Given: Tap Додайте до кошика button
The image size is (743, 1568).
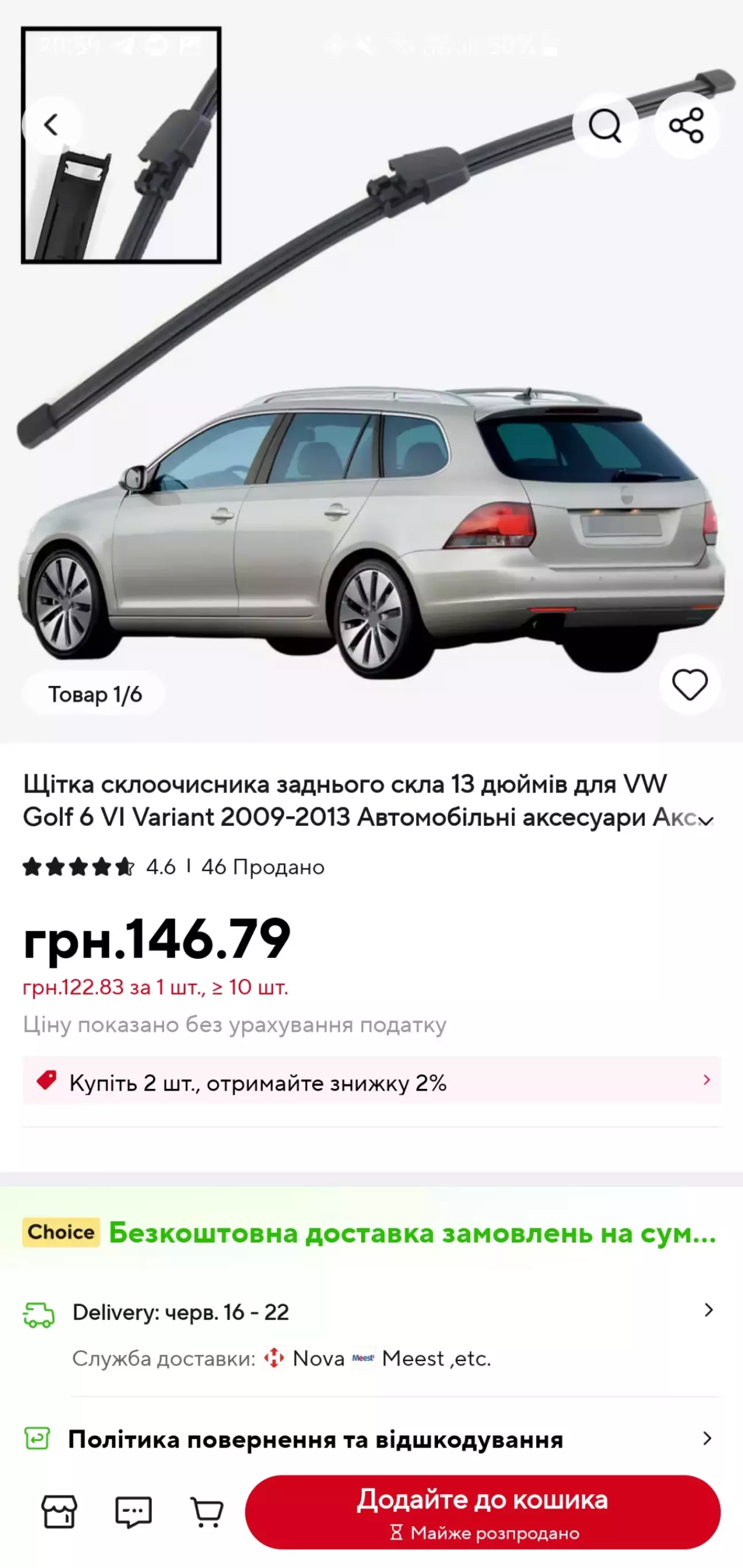Looking at the screenshot, I should pyautogui.click(x=483, y=1512).
